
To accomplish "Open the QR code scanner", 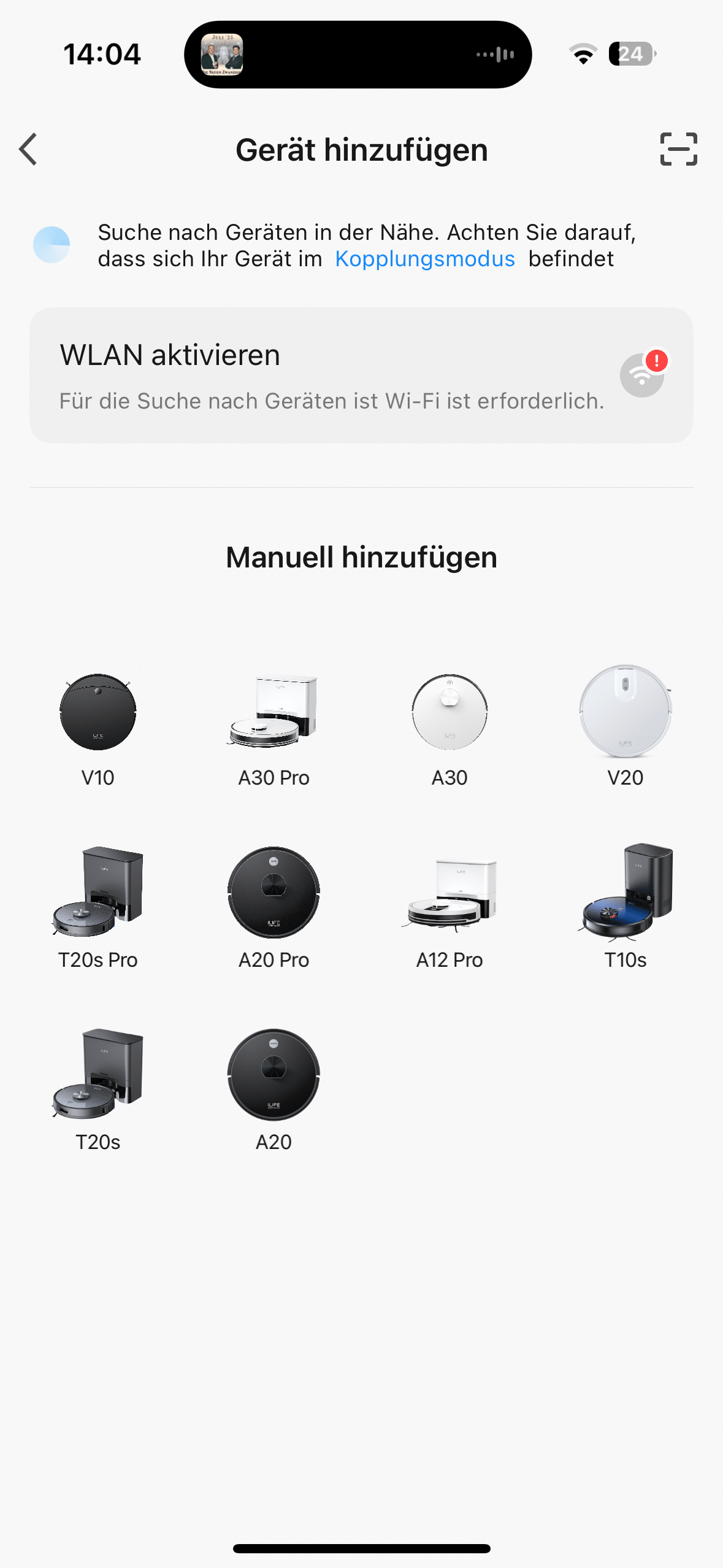I will 678,149.
